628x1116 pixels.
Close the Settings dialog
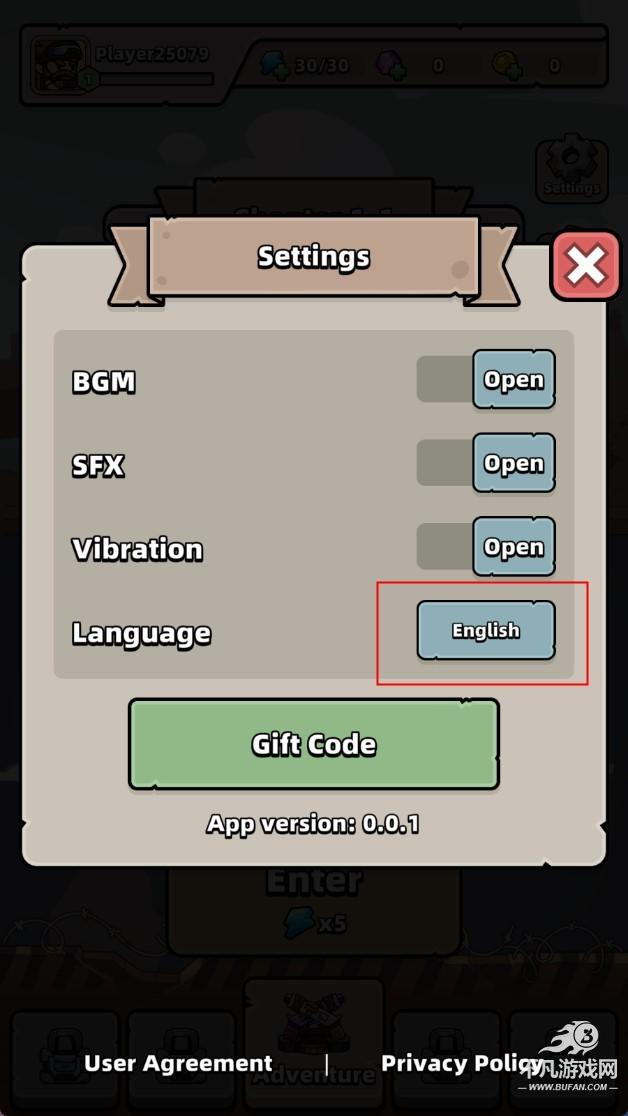click(585, 266)
